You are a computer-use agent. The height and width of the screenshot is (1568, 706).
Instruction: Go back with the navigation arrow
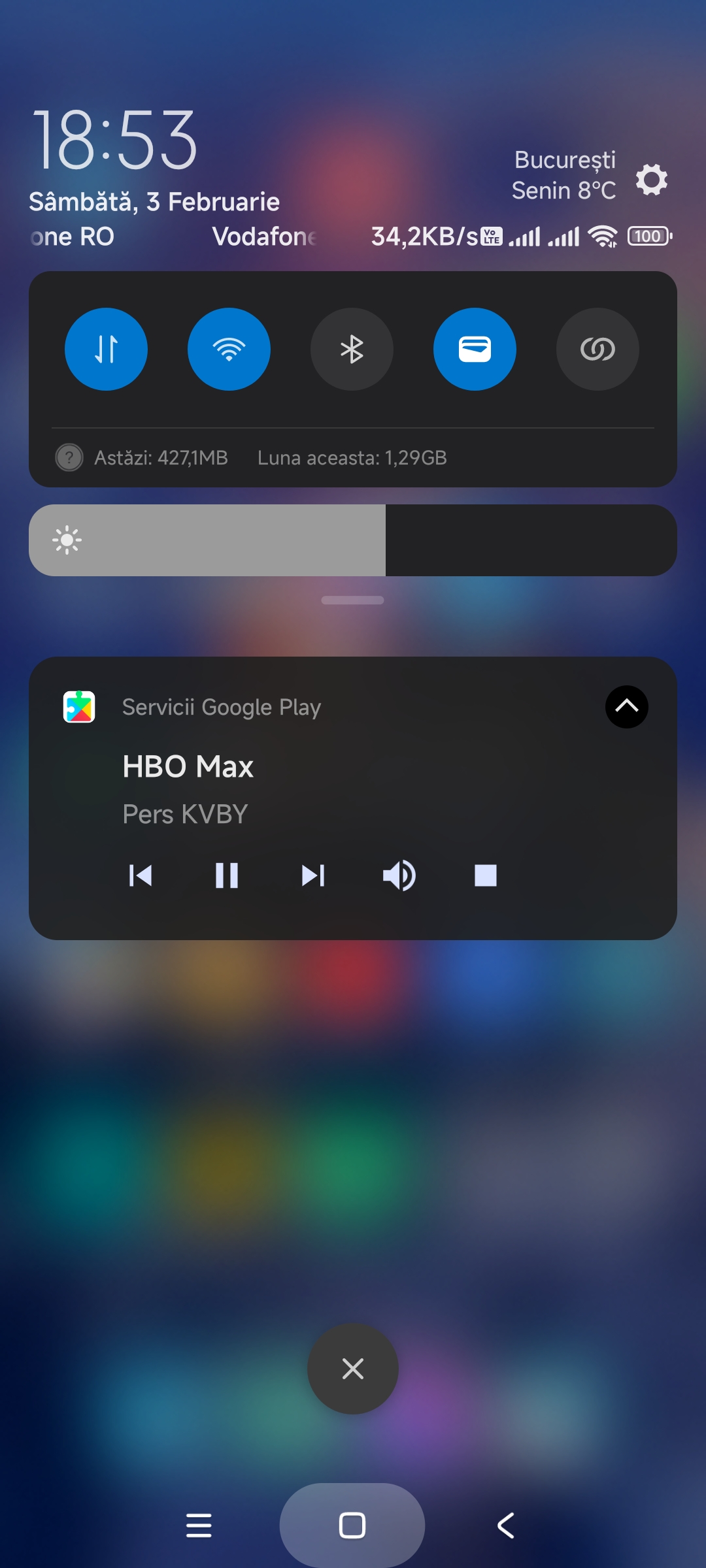click(x=506, y=1526)
